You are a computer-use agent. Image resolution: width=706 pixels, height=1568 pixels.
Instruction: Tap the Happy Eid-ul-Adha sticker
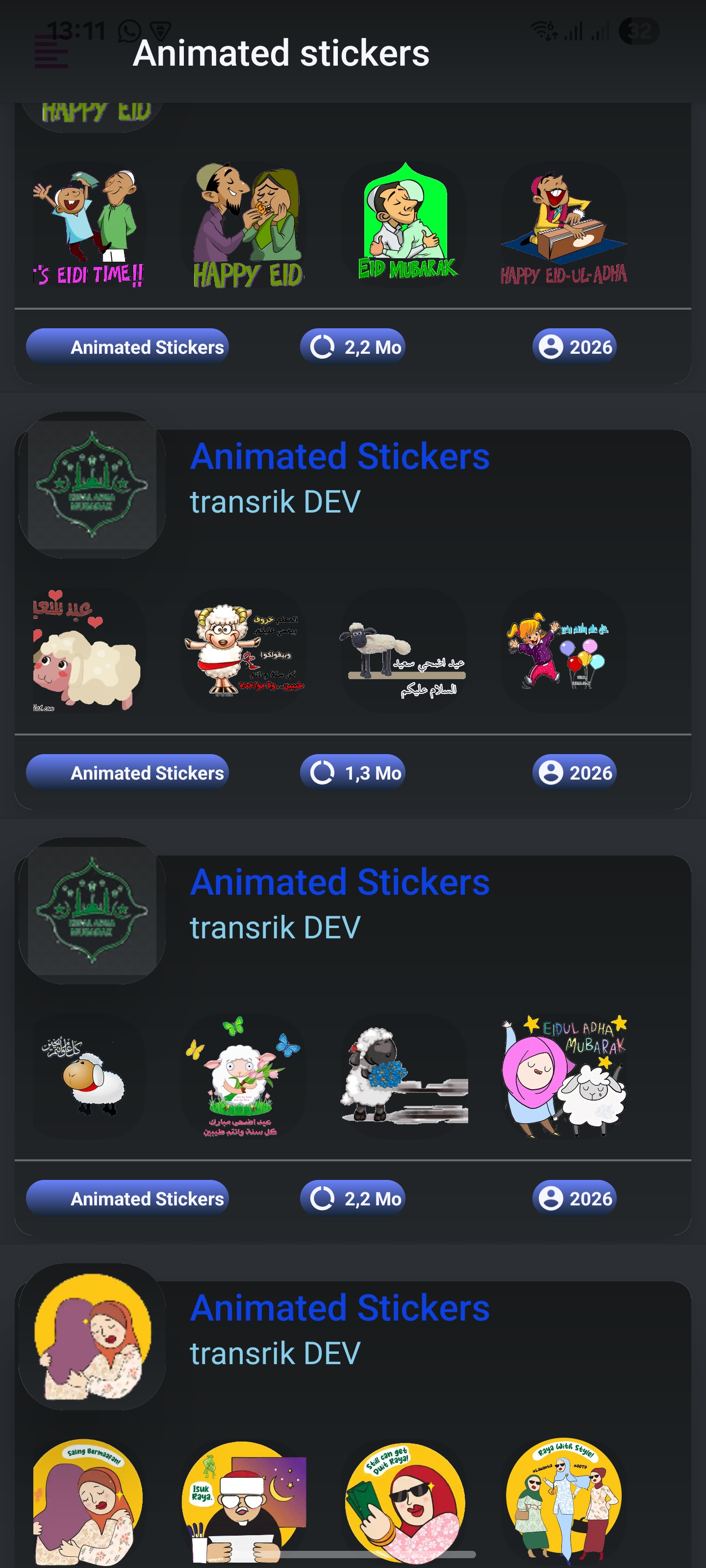[x=563, y=225]
